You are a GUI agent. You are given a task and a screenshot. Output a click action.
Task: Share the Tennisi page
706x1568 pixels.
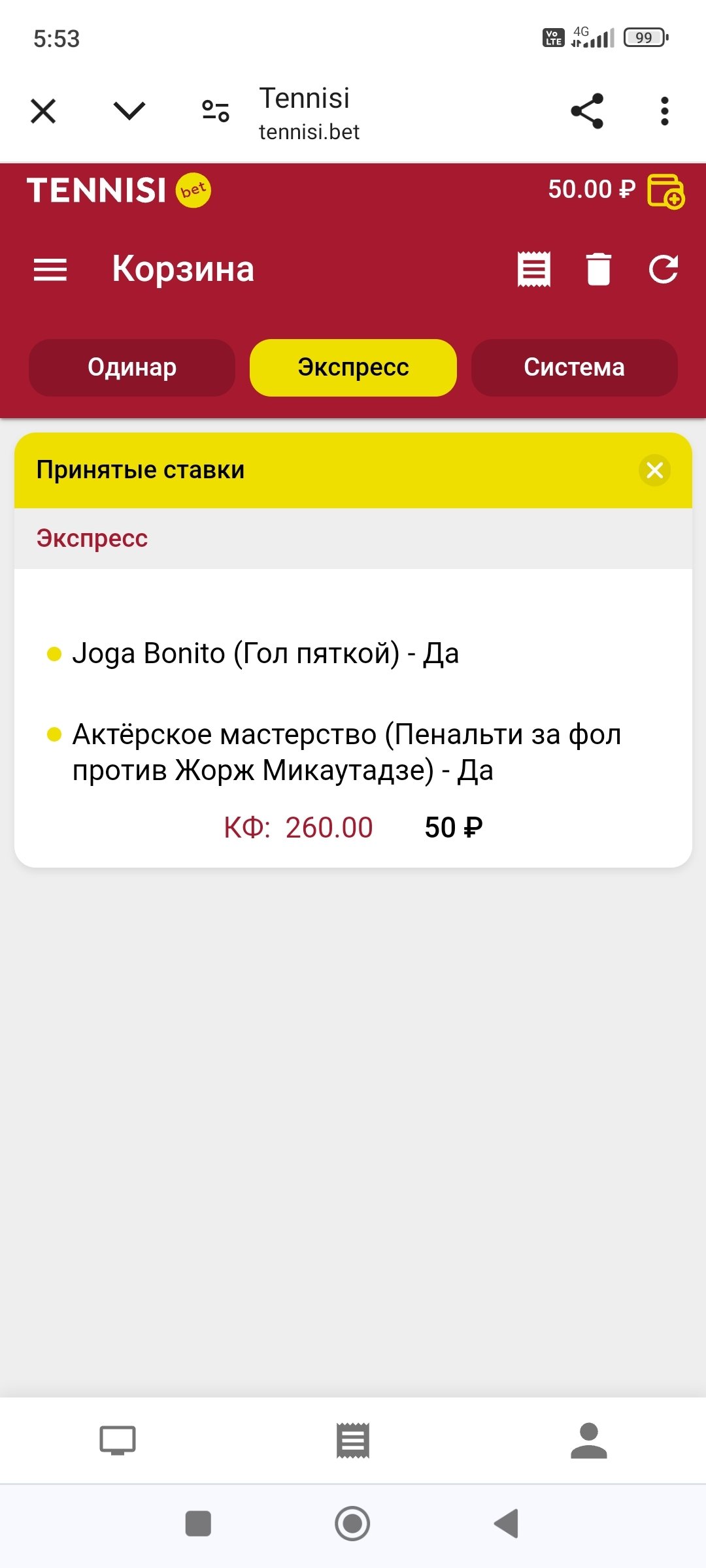click(586, 111)
